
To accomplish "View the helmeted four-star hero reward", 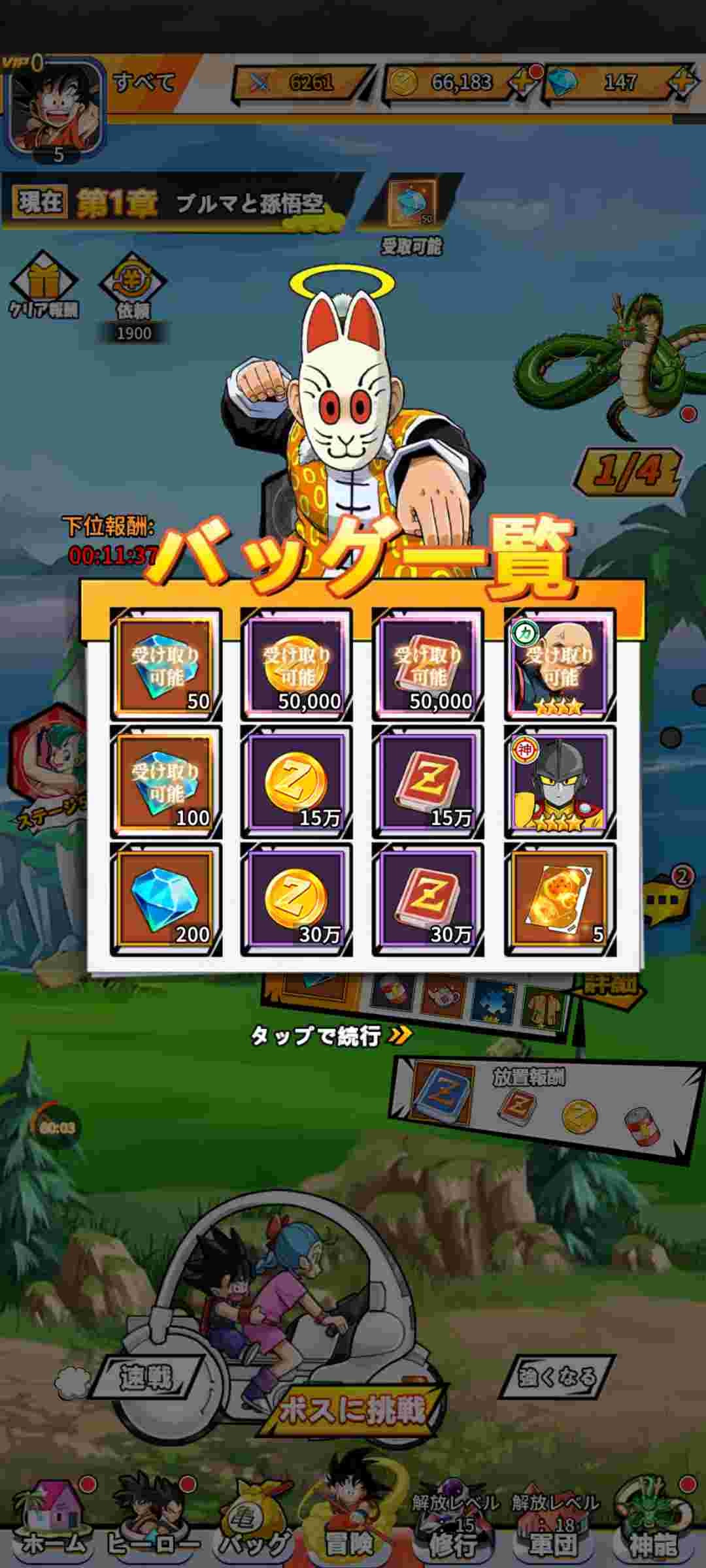I will pos(560,782).
